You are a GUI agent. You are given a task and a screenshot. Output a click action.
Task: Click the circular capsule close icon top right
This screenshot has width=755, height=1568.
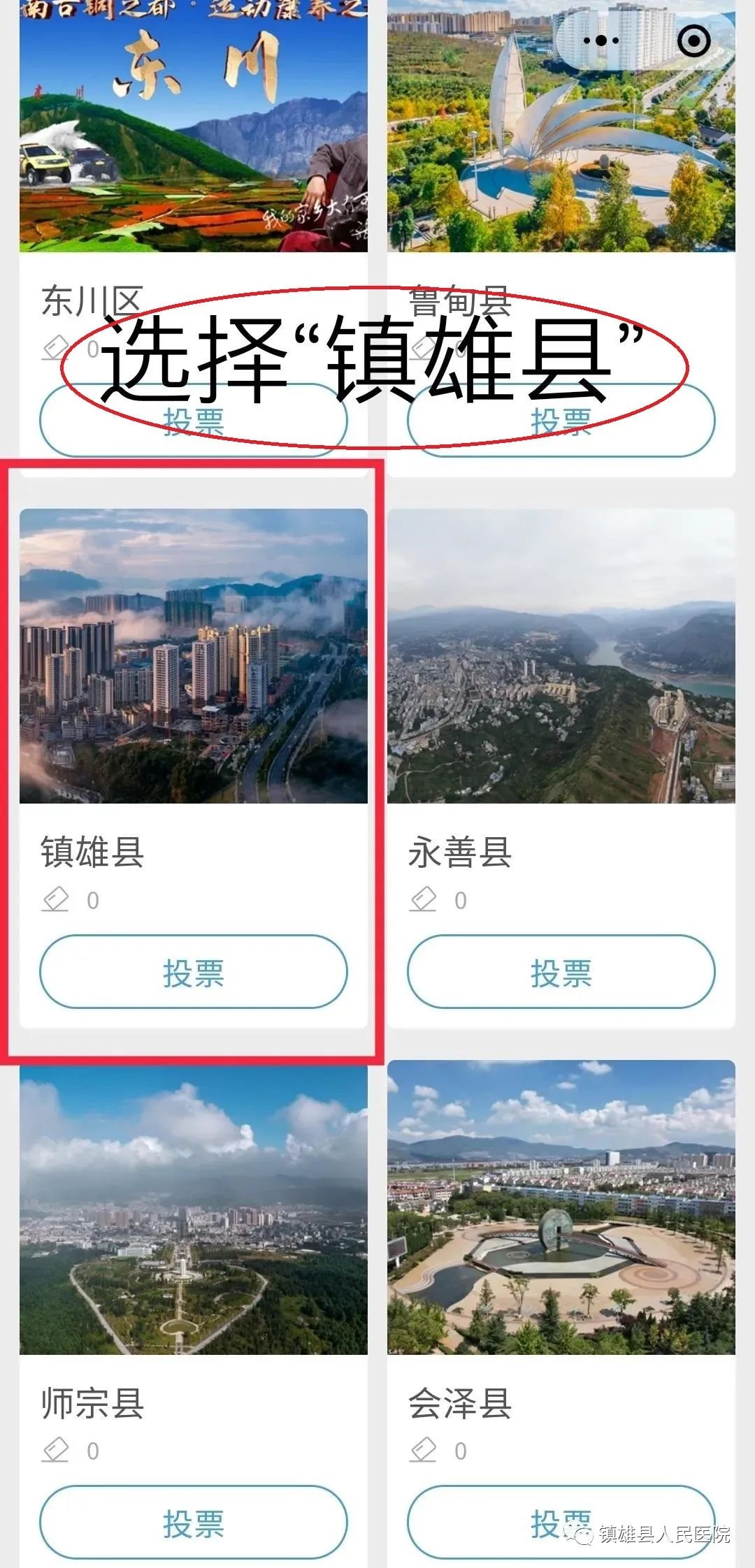click(x=693, y=41)
